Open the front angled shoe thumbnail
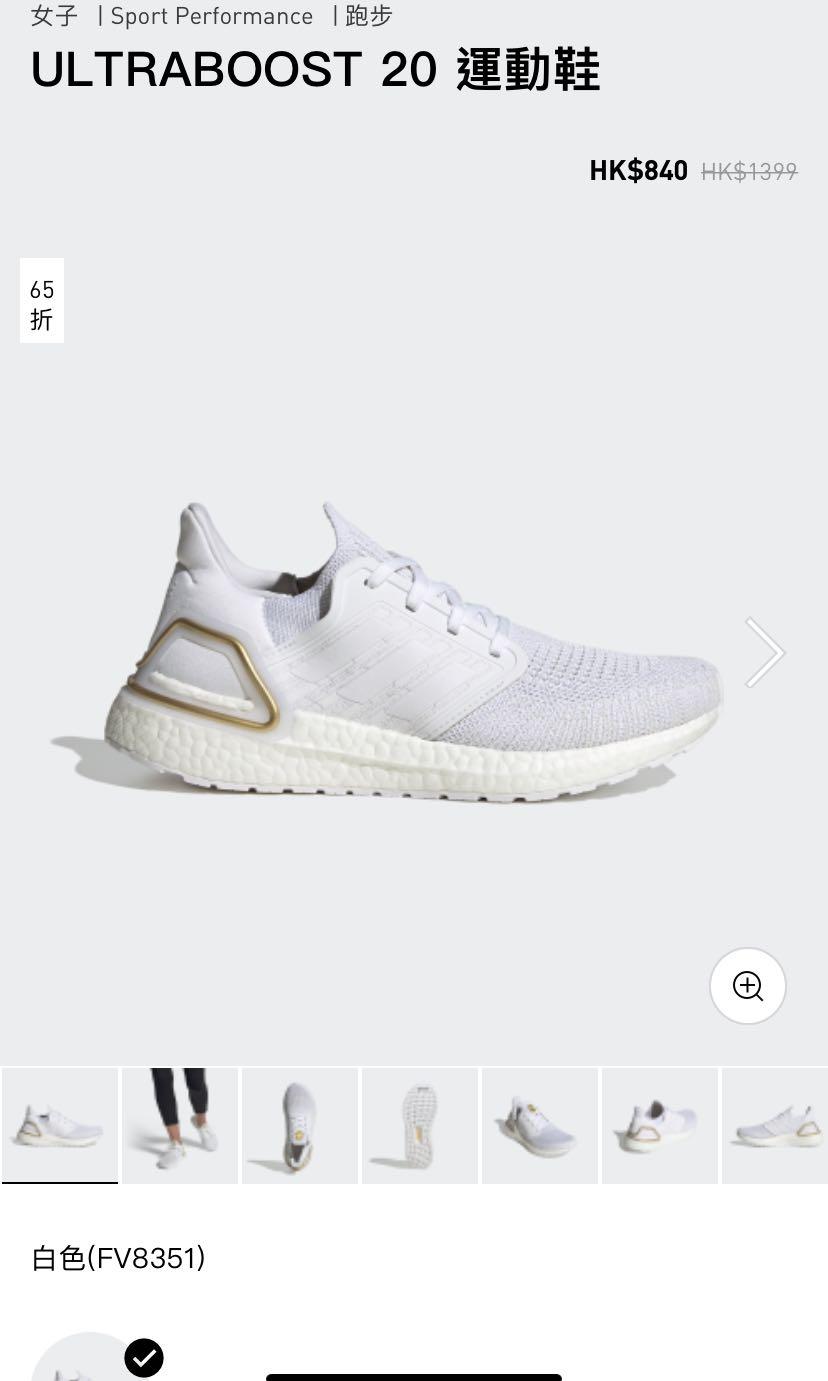Image resolution: width=828 pixels, height=1381 pixels. click(x=540, y=1125)
